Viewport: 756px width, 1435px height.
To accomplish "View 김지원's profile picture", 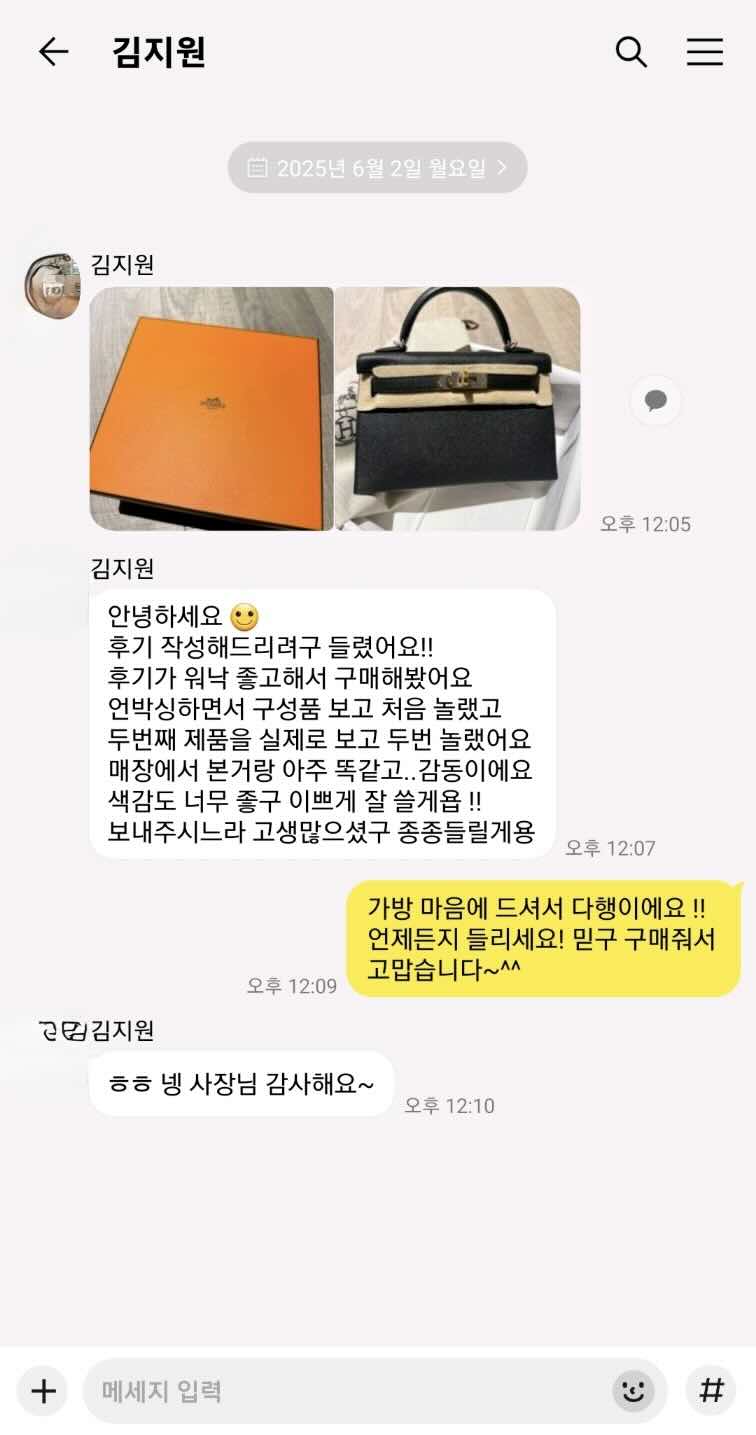I will (53, 287).
